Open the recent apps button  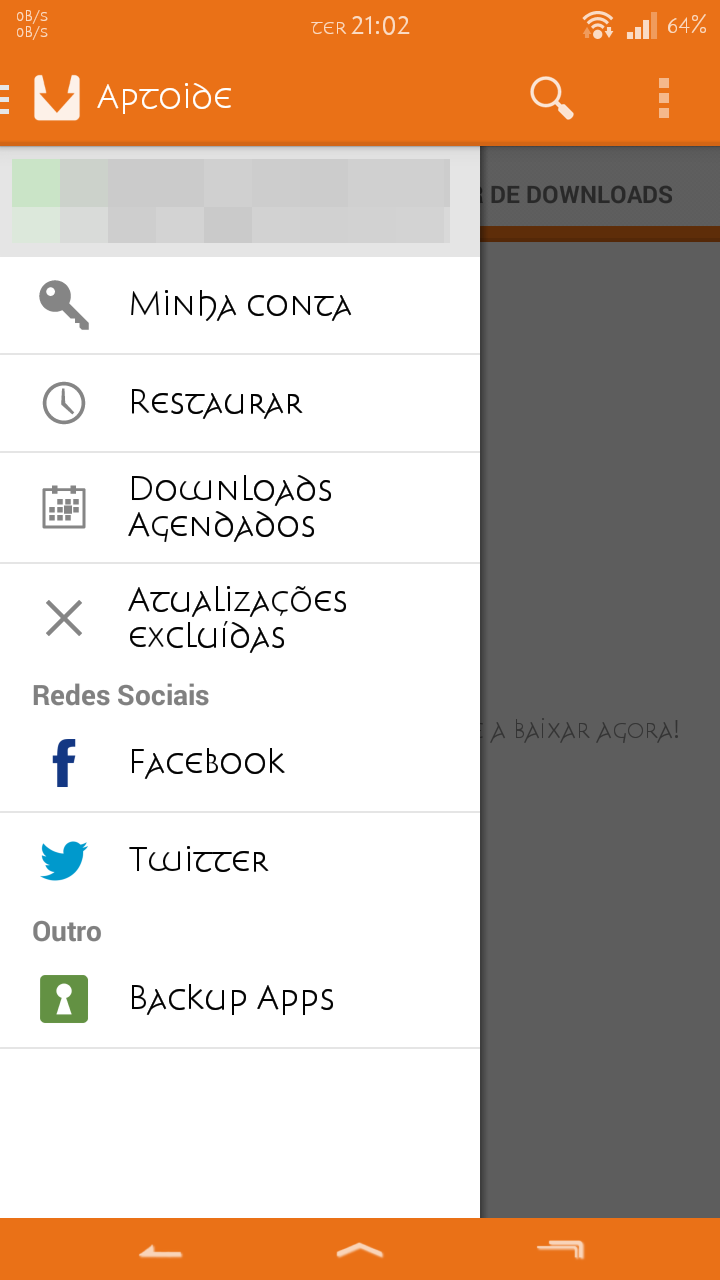click(x=560, y=1249)
